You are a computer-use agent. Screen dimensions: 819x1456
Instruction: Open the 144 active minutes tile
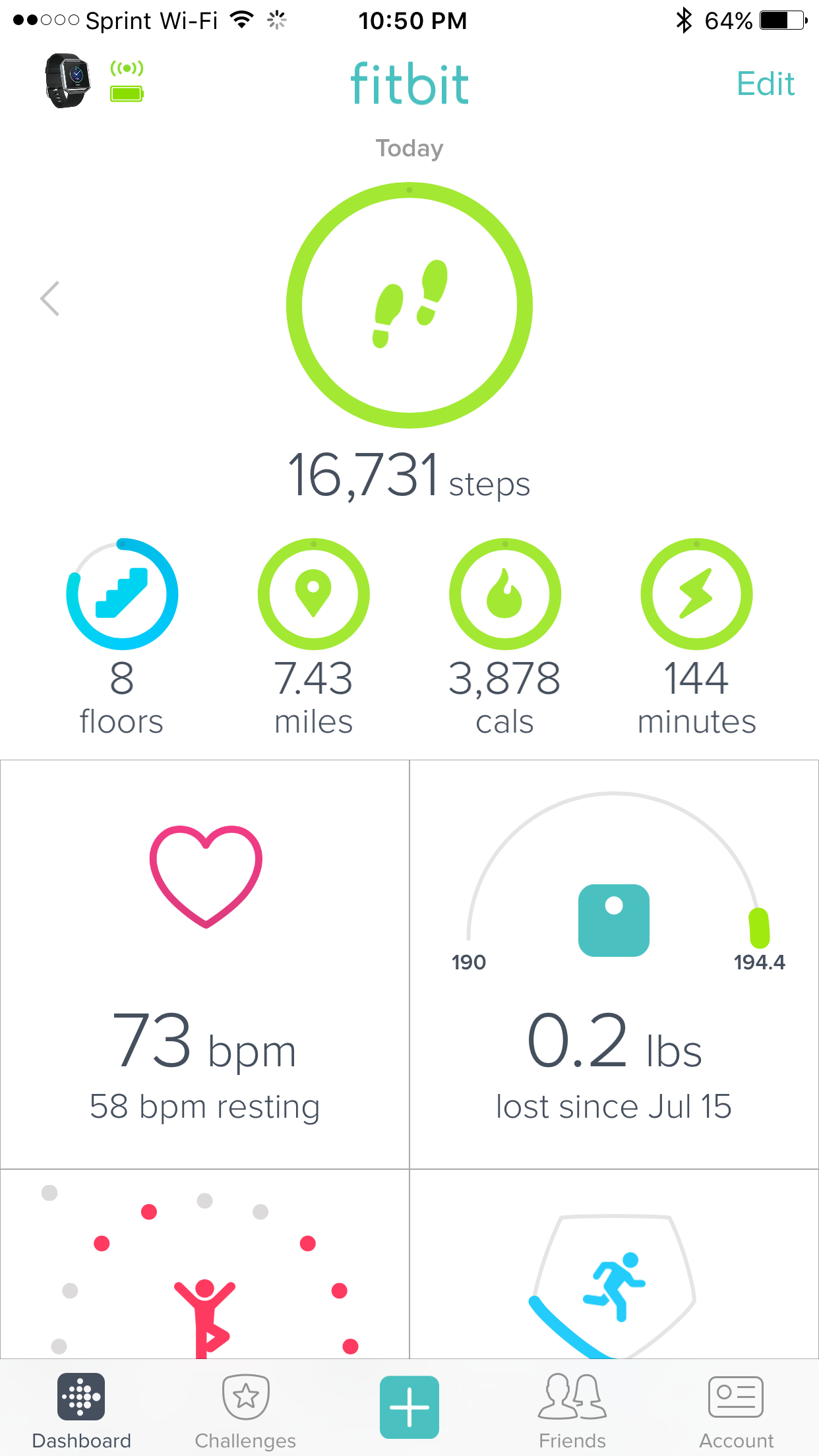click(x=696, y=595)
